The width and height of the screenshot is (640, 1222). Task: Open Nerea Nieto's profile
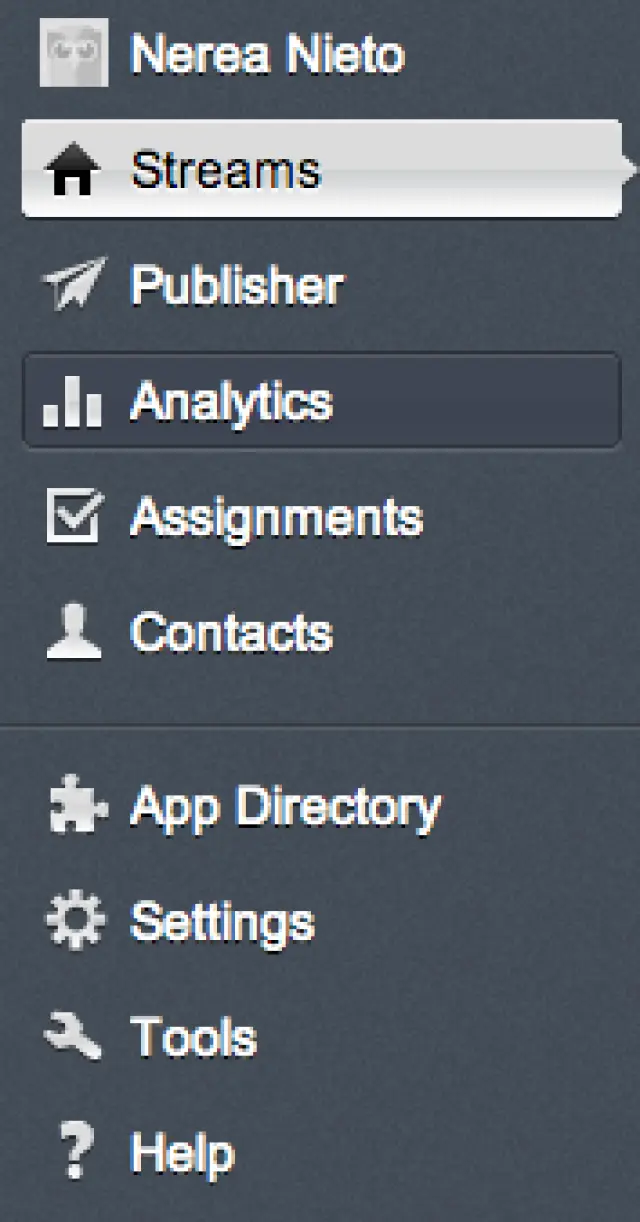point(266,54)
